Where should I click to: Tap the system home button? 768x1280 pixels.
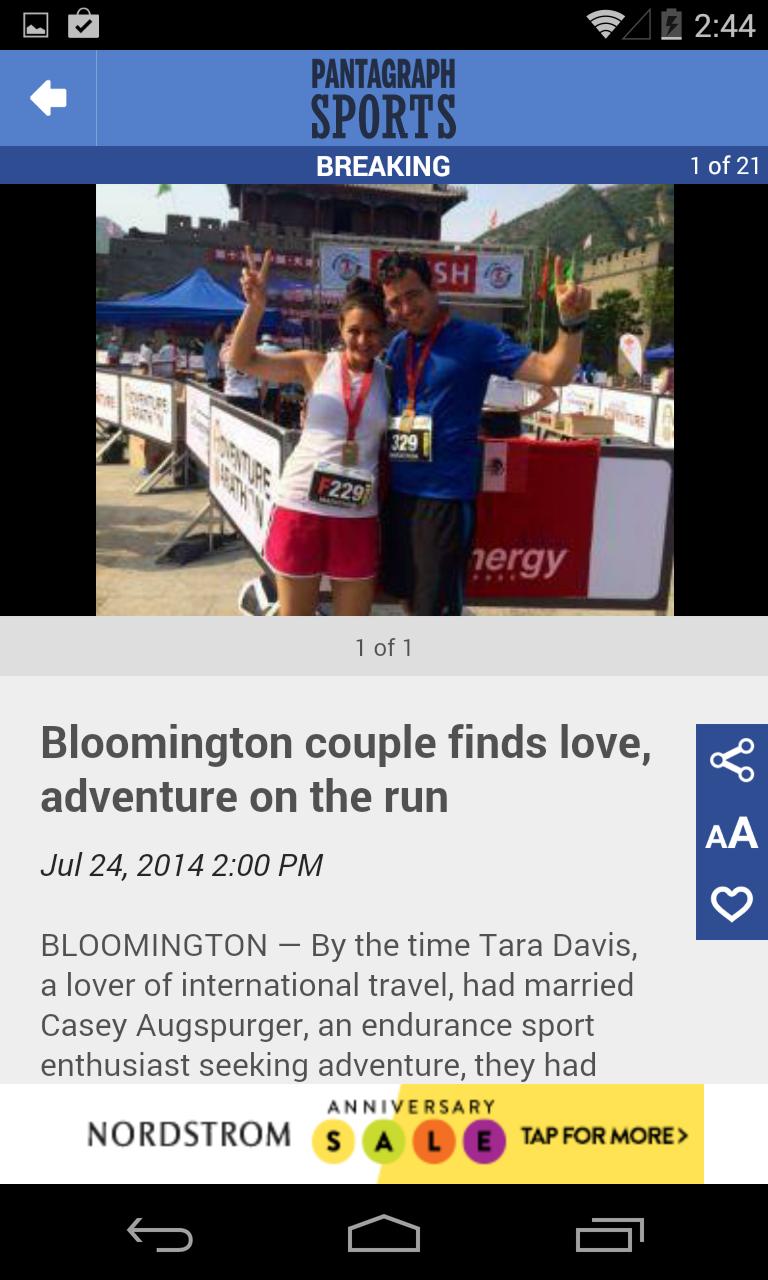[384, 1235]
